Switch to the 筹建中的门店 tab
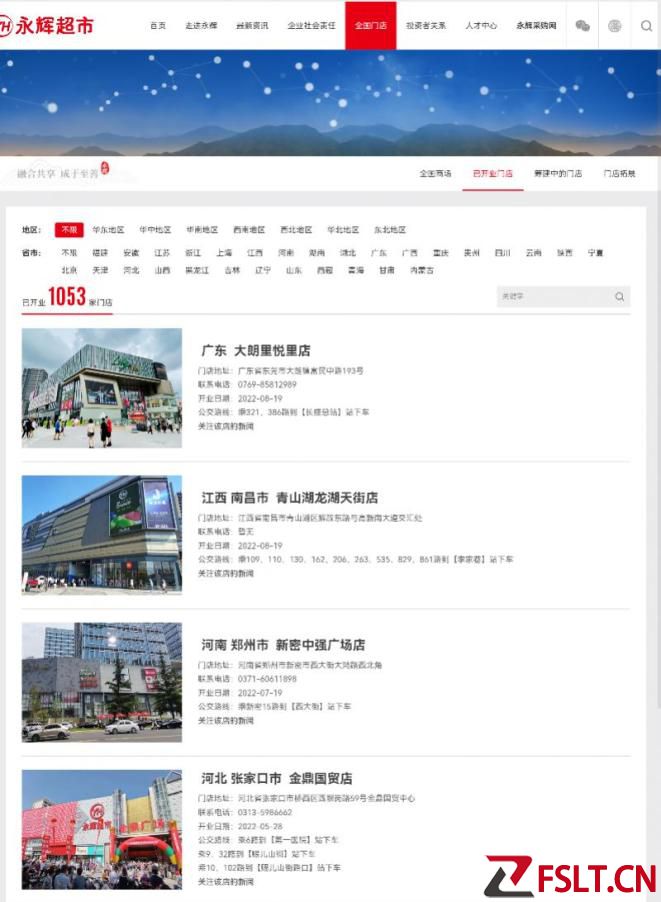Viewport: 661px width, 902px height. pyautogui.click(x=558, y=174)
